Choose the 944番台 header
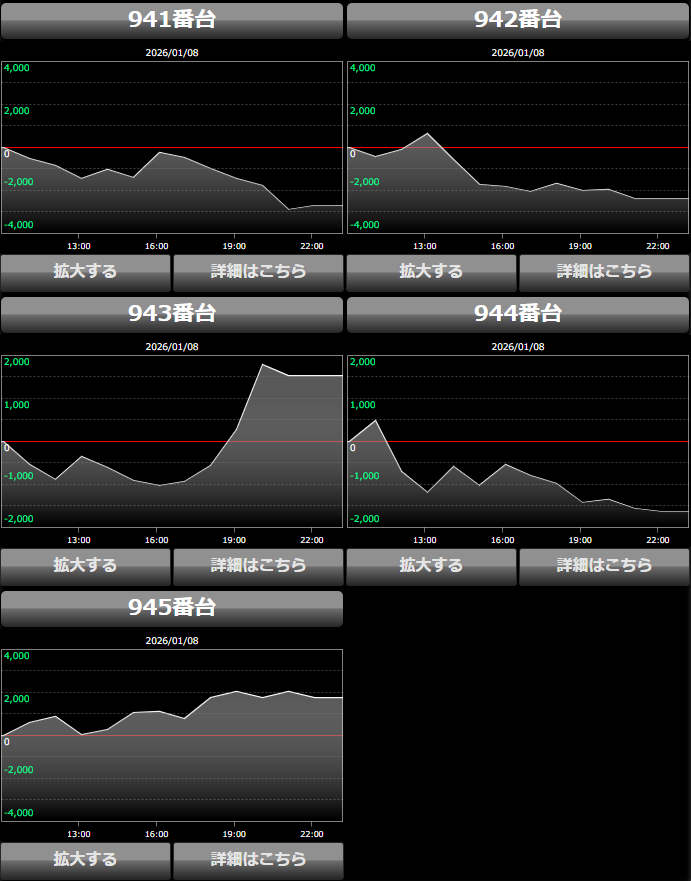691x881 pixels. pos(518,314)
